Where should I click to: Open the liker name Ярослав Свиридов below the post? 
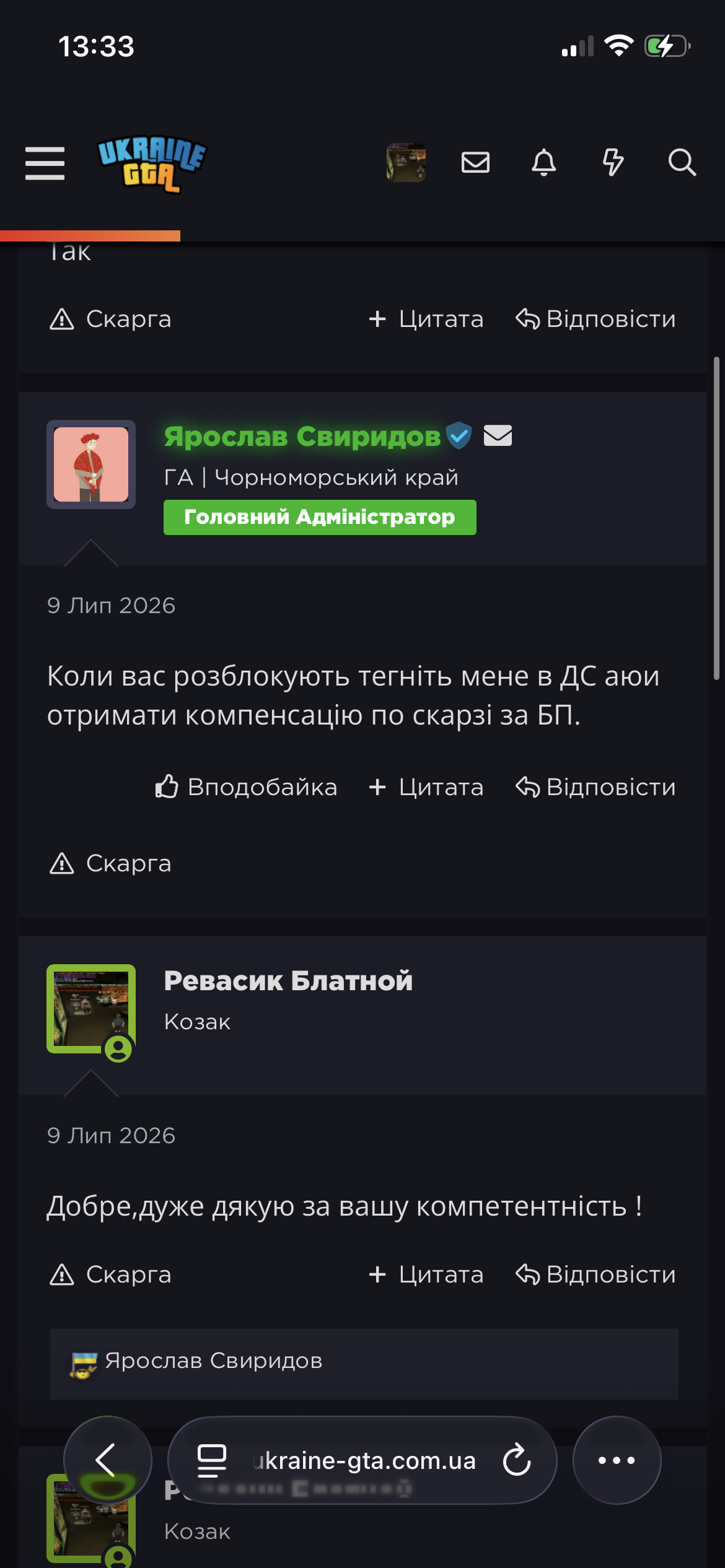[213, 1361]
